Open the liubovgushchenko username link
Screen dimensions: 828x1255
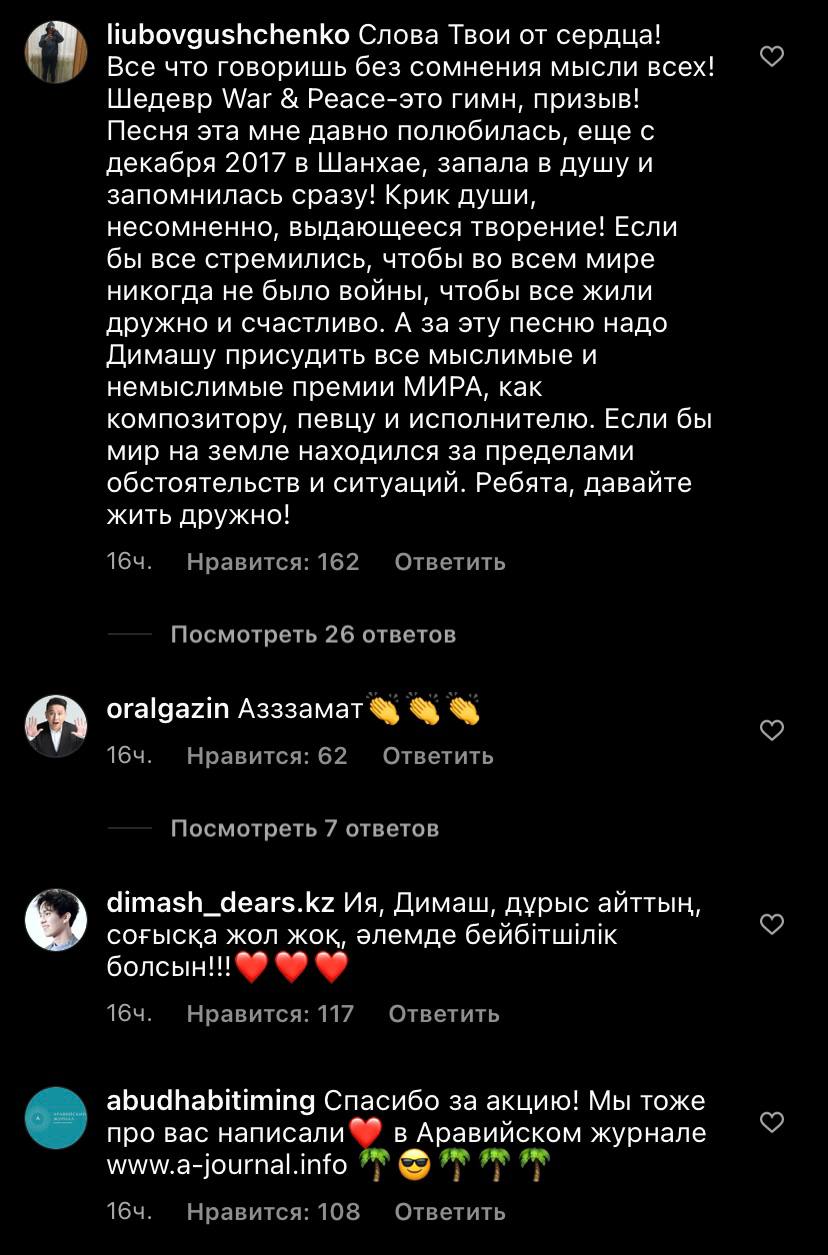coord(227,35)
